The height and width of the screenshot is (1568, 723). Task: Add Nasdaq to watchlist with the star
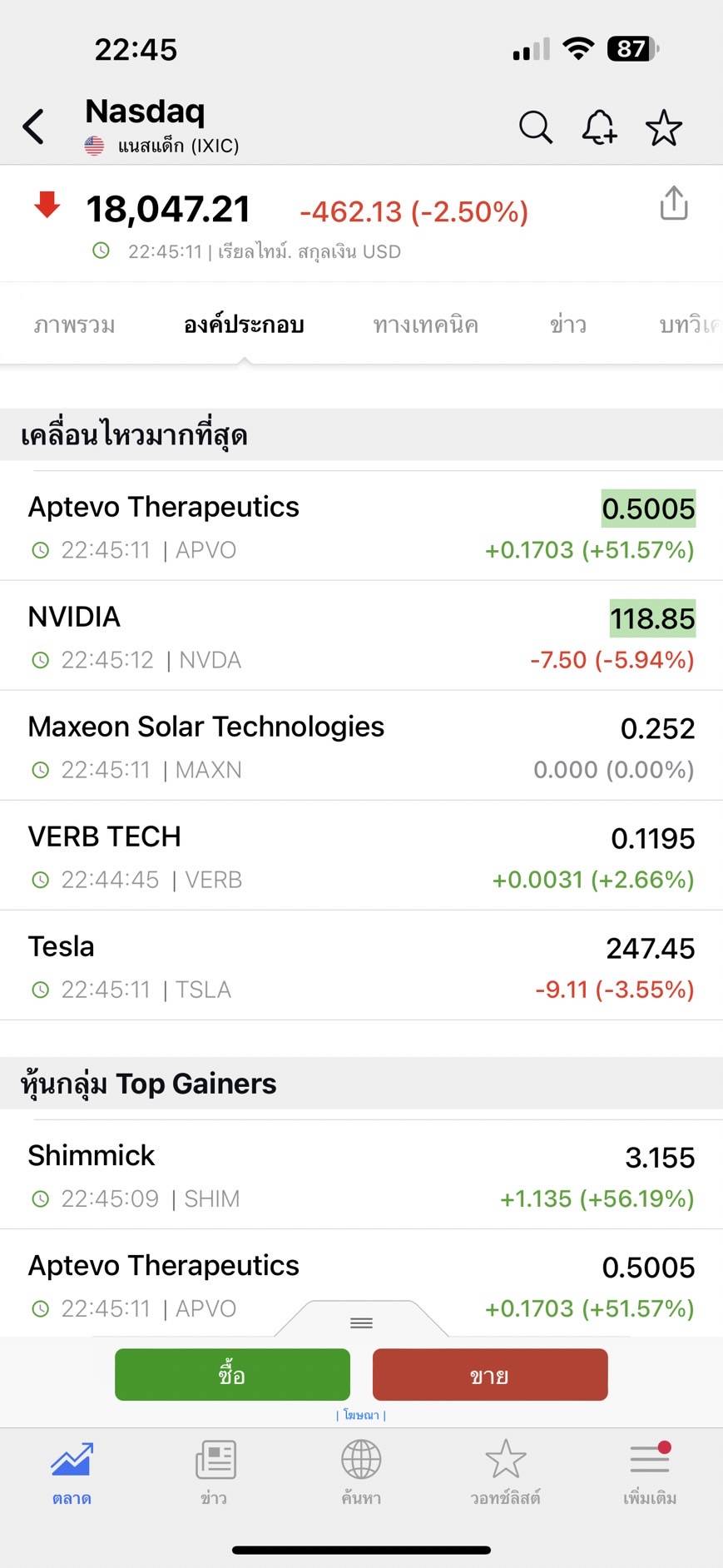pos(663,128)
